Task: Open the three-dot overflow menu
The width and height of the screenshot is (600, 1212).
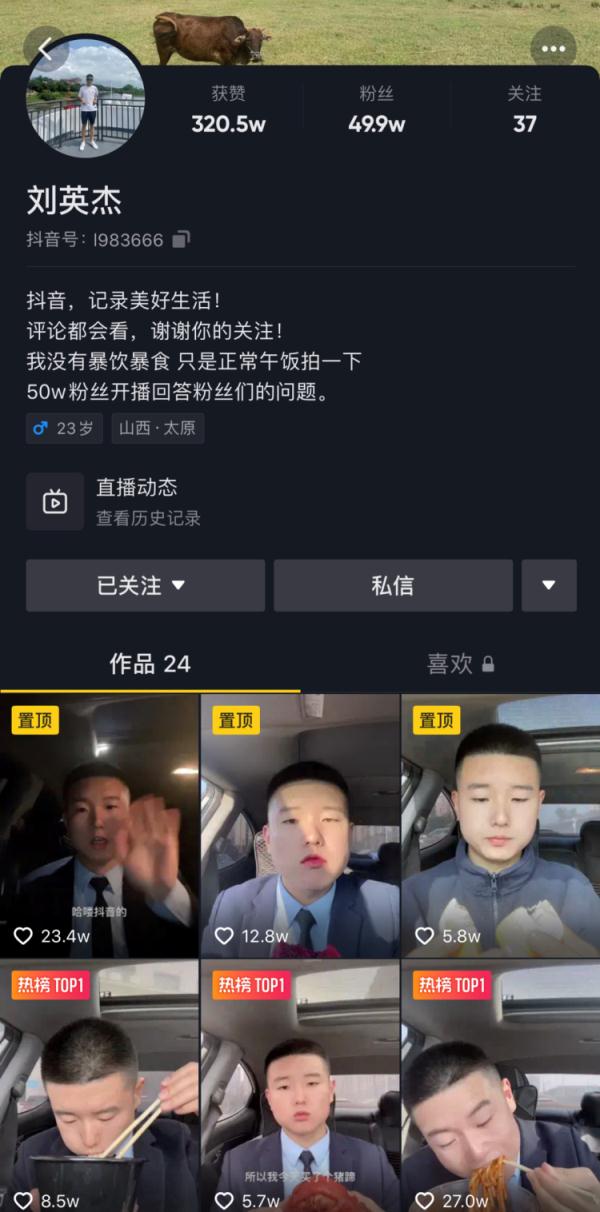Action: [x=553, y=48]
